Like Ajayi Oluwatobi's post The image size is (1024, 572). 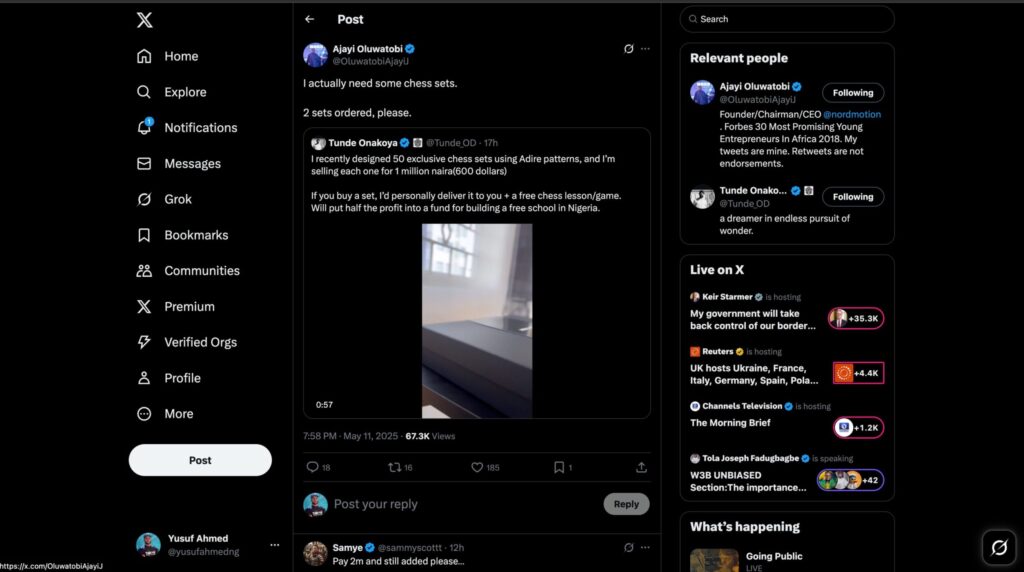478,467
